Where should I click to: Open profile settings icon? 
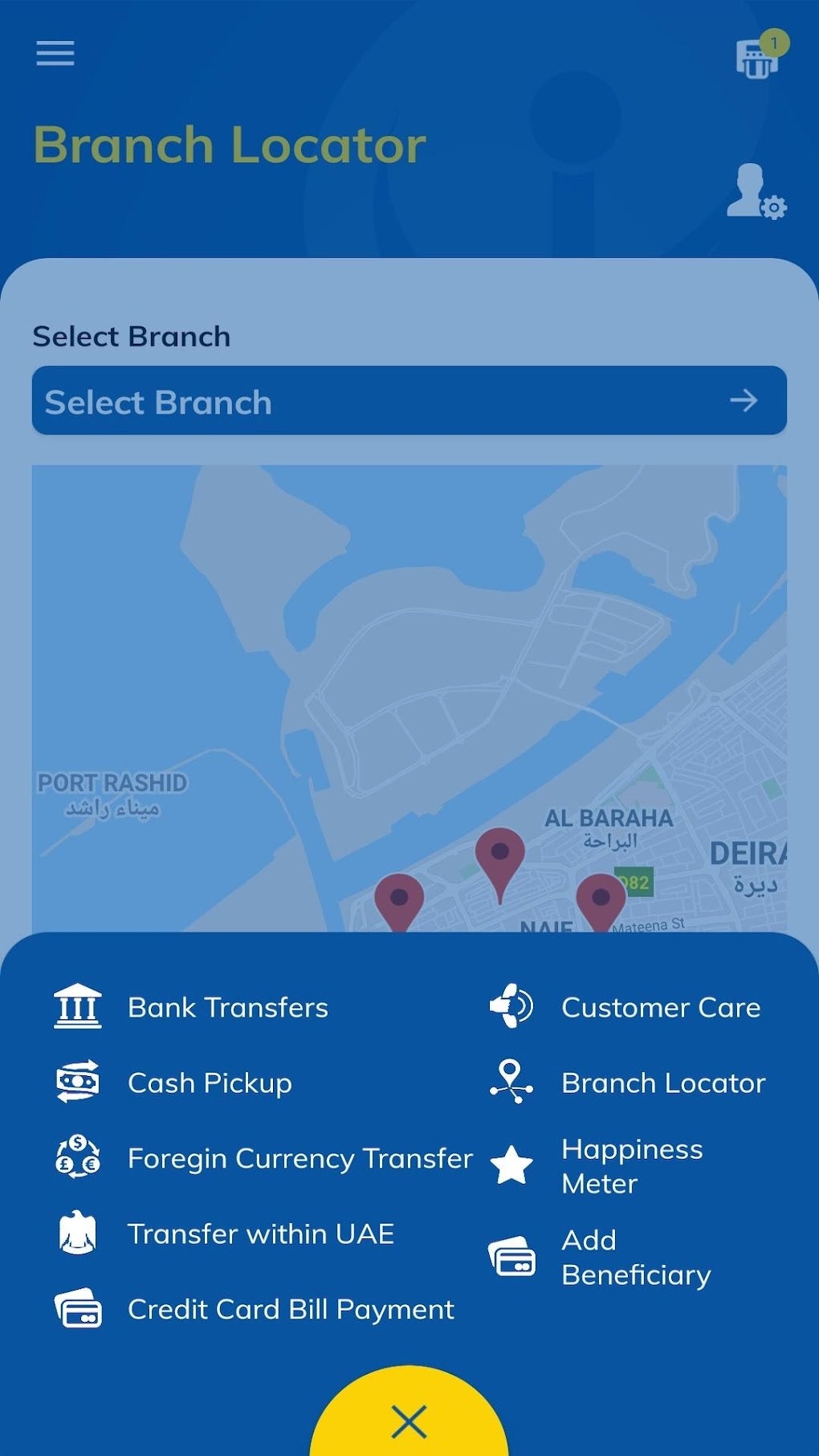click(756, 193)
